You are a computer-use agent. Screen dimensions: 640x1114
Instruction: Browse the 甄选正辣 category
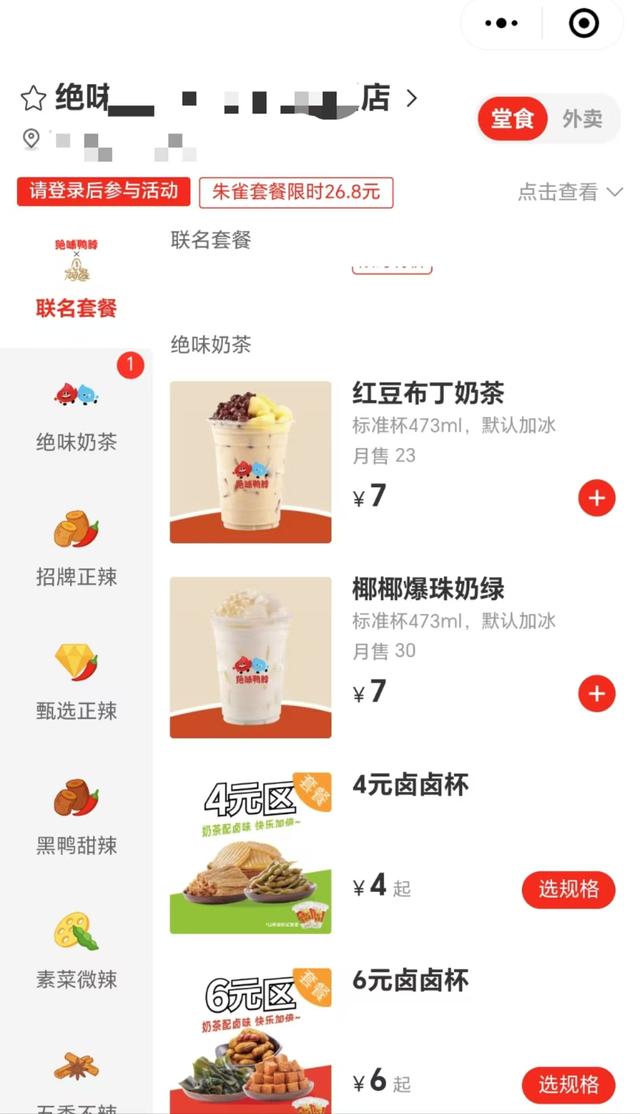coord(76,684)
